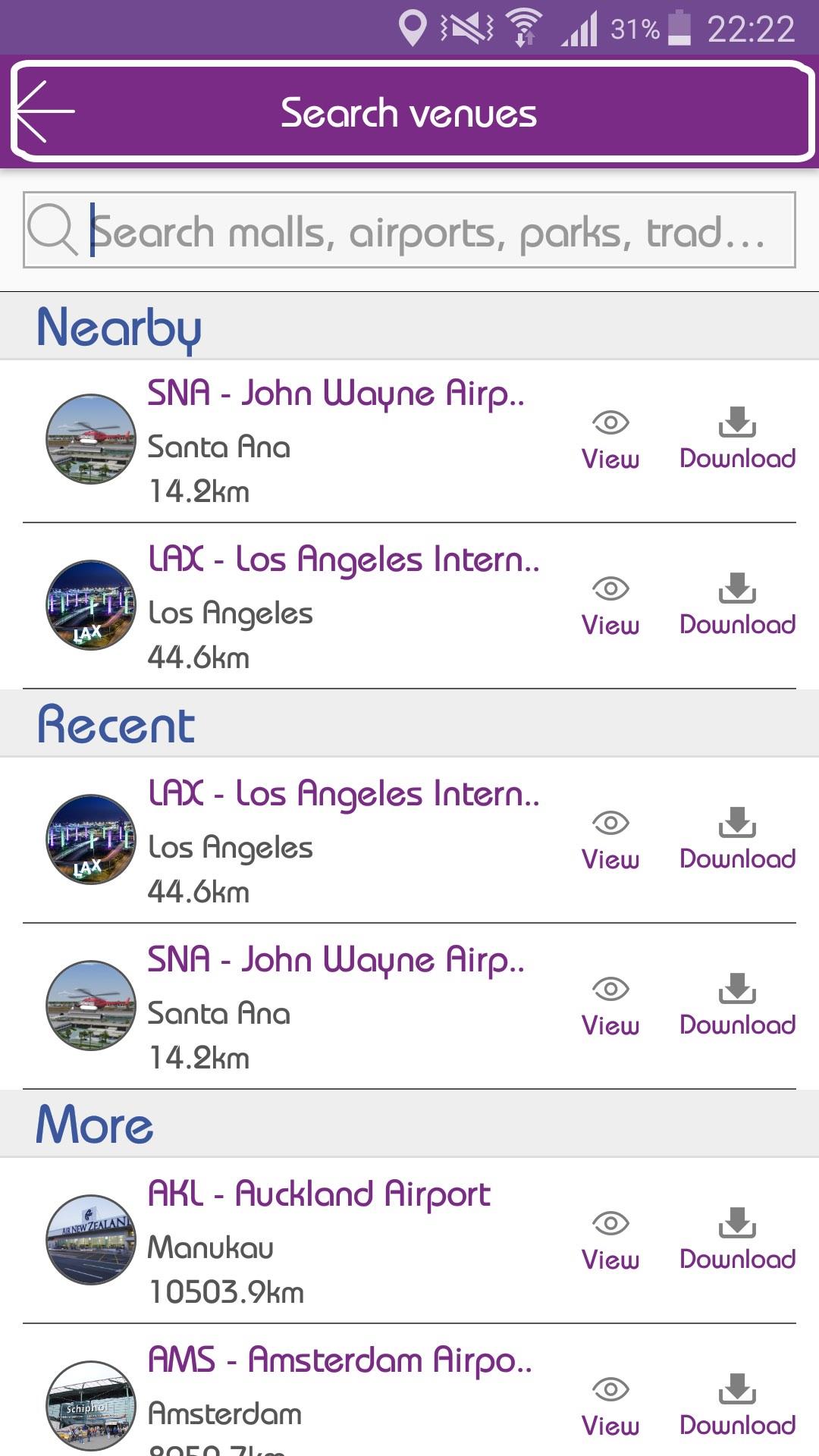Download AMS Amsterdam Airport
Viewport: 819px width, 1456px height.
click(x=737, y=1406)
